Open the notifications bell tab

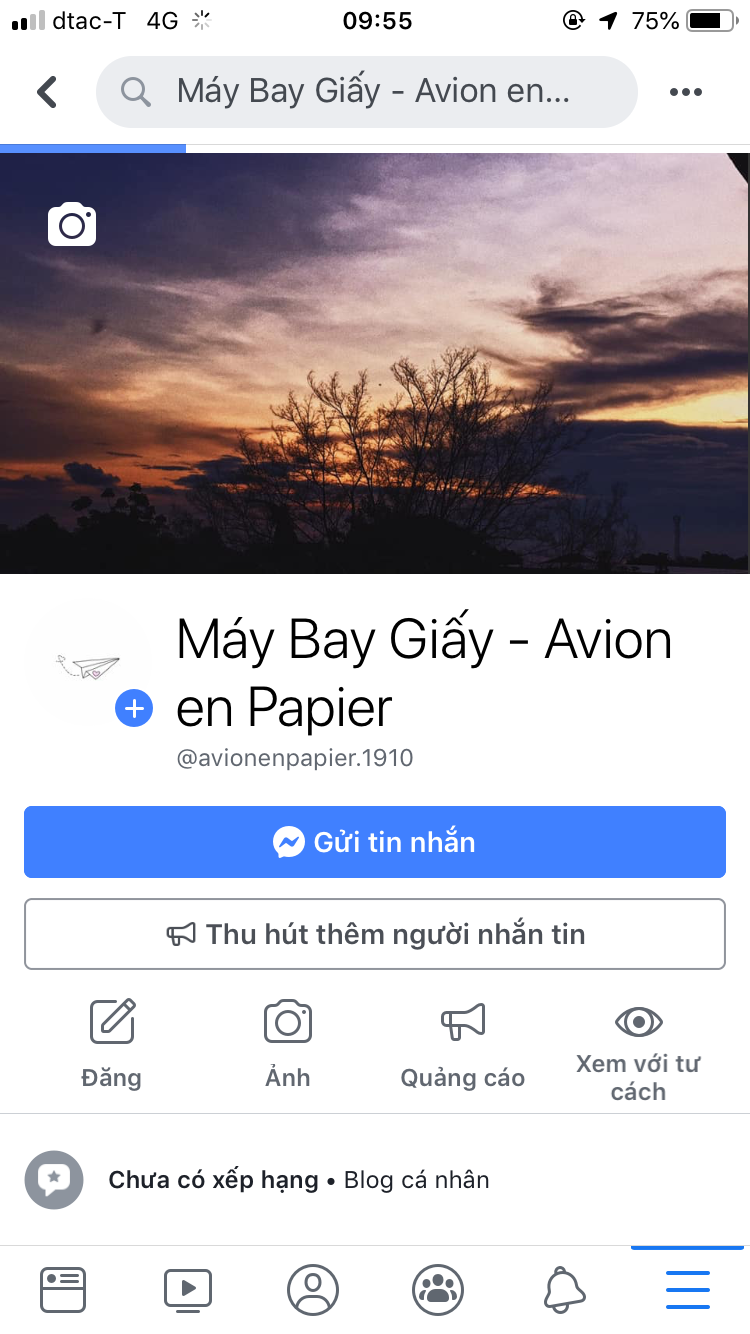564,1289
